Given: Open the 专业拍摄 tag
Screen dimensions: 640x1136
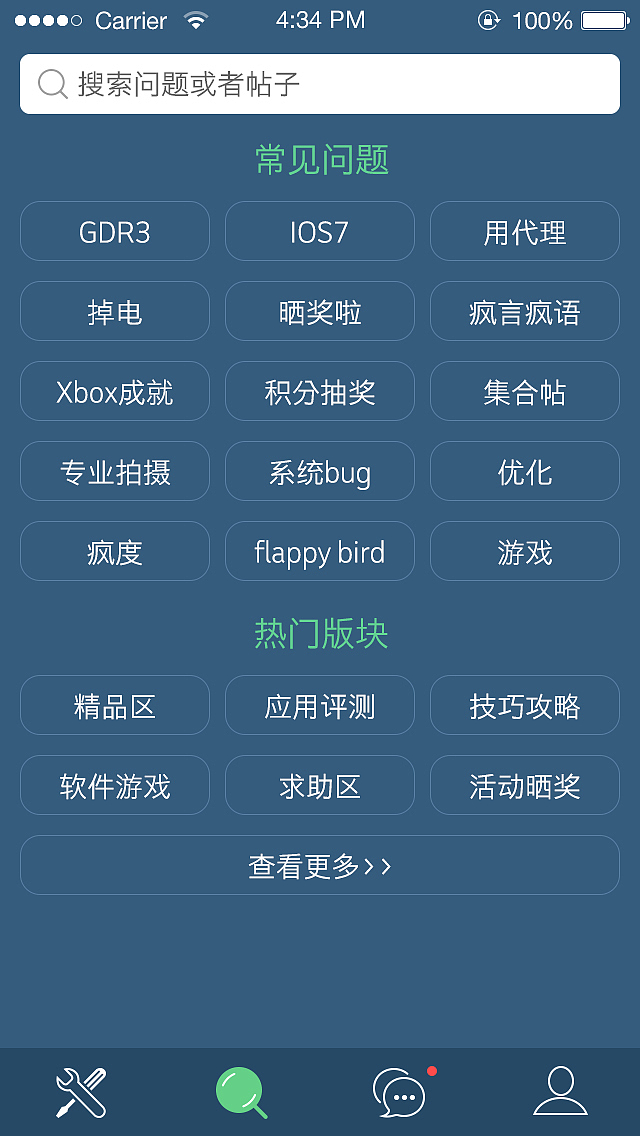Looking at the screenshot, I should coord(115,472).
